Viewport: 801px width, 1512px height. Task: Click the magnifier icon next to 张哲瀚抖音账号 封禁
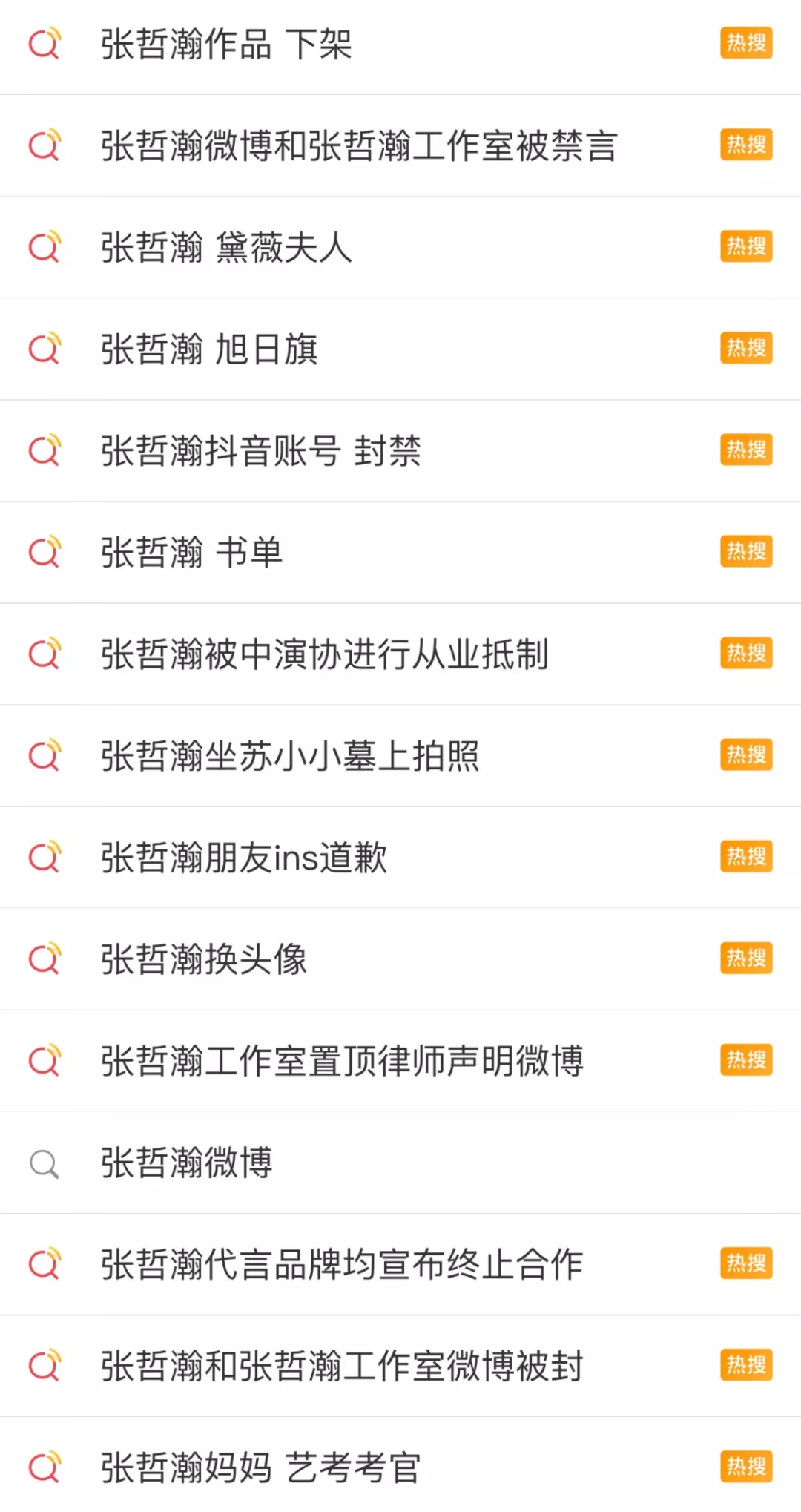pyautogui.click(x=46, y=450)
